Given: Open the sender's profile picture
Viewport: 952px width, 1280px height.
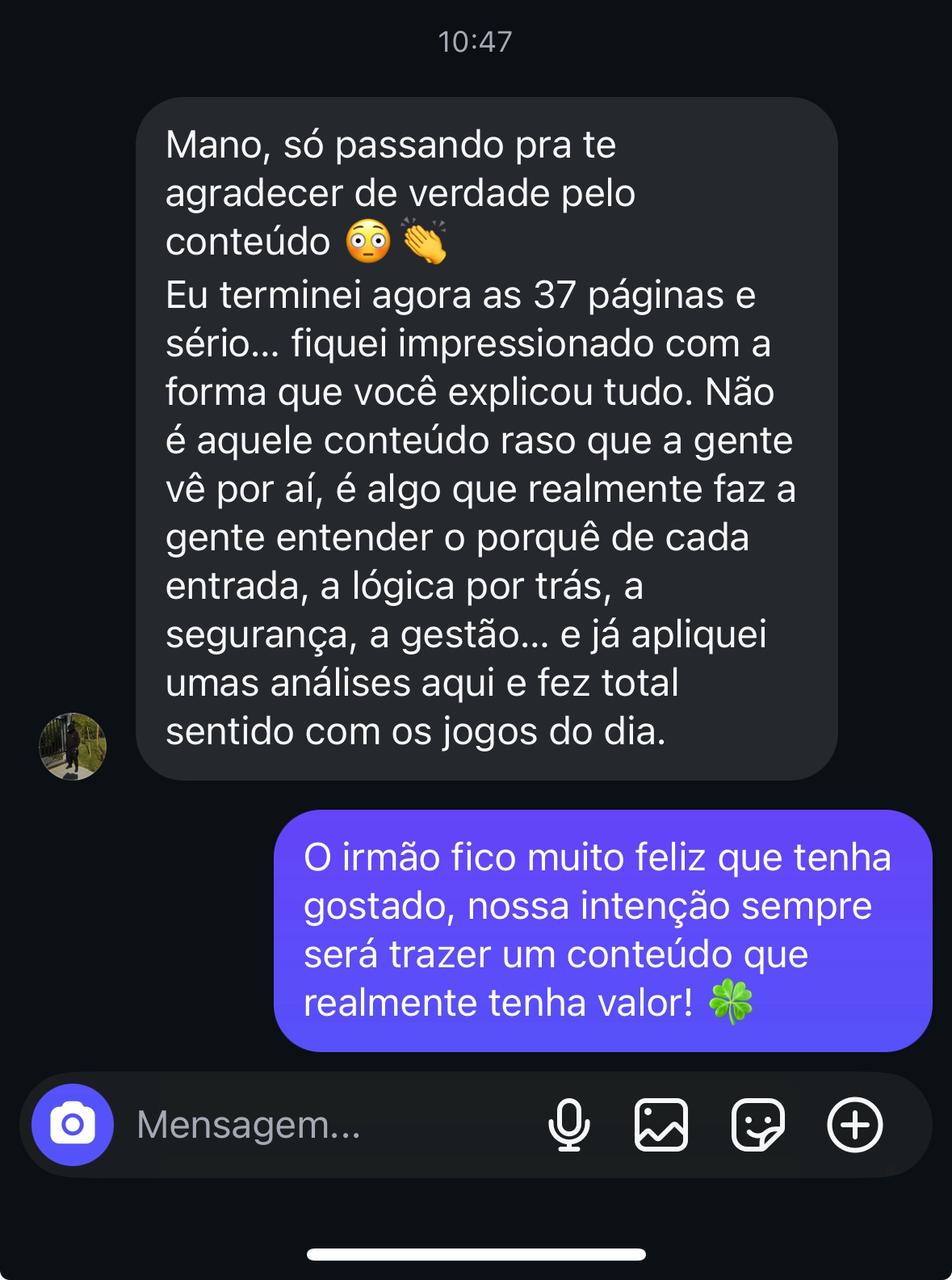Looking at the screenshot, I should pos(72,746).
